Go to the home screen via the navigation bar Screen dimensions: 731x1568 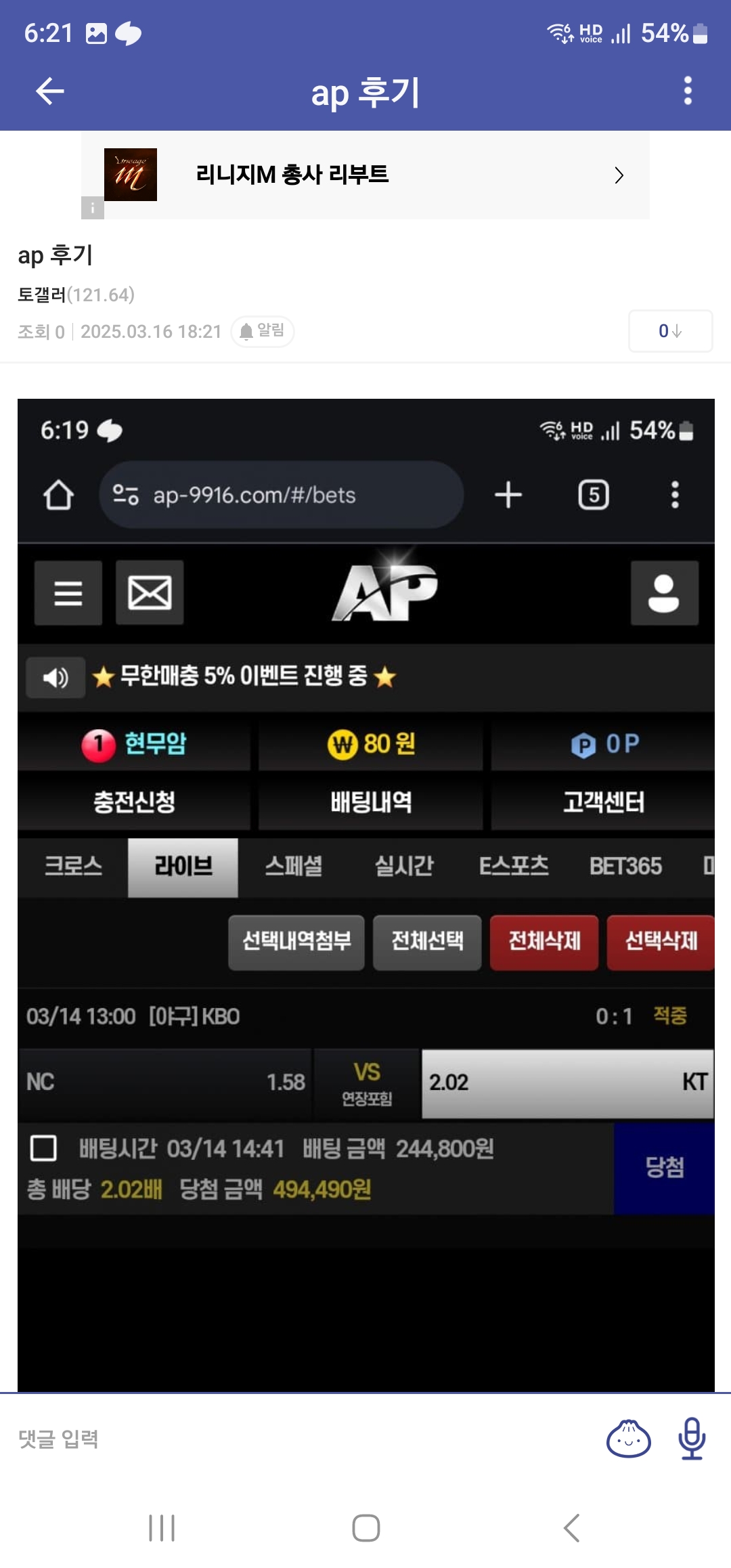point(366,1528)
